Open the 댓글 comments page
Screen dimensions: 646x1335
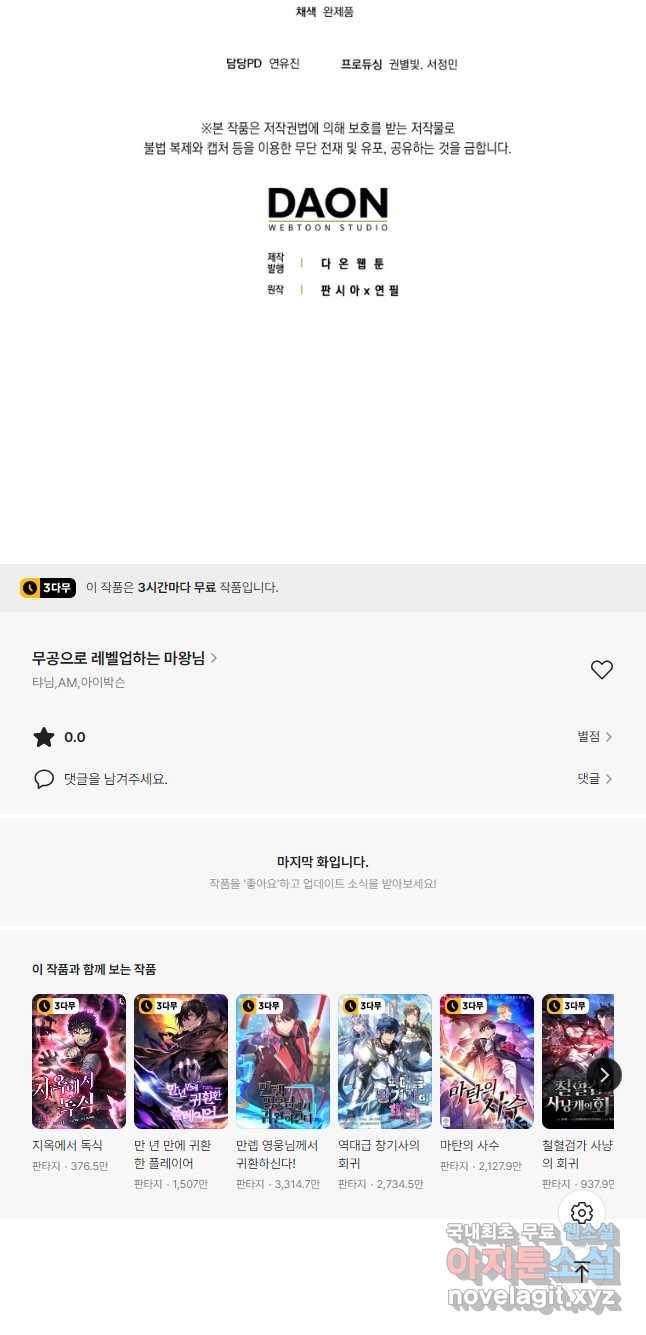[x=594, y=779]
